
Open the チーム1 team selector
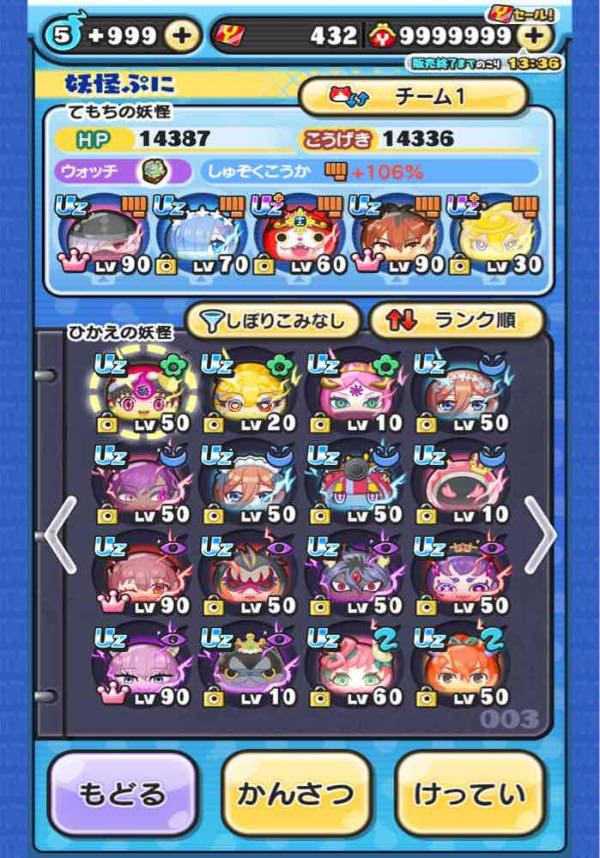[x=413, y=98]
